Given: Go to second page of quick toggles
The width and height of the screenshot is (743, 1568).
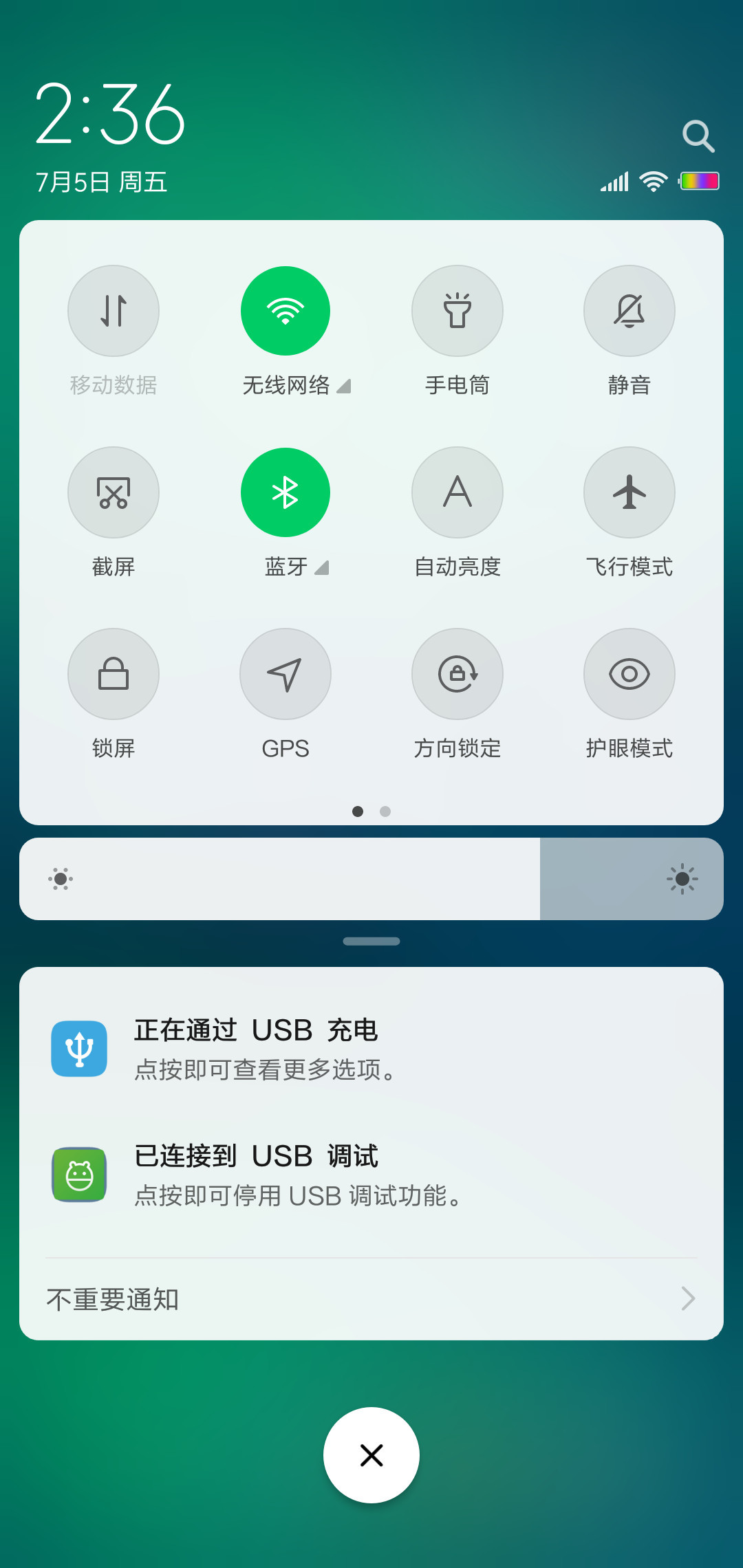Looking at the screenshot, I should [x=385, y=812].
